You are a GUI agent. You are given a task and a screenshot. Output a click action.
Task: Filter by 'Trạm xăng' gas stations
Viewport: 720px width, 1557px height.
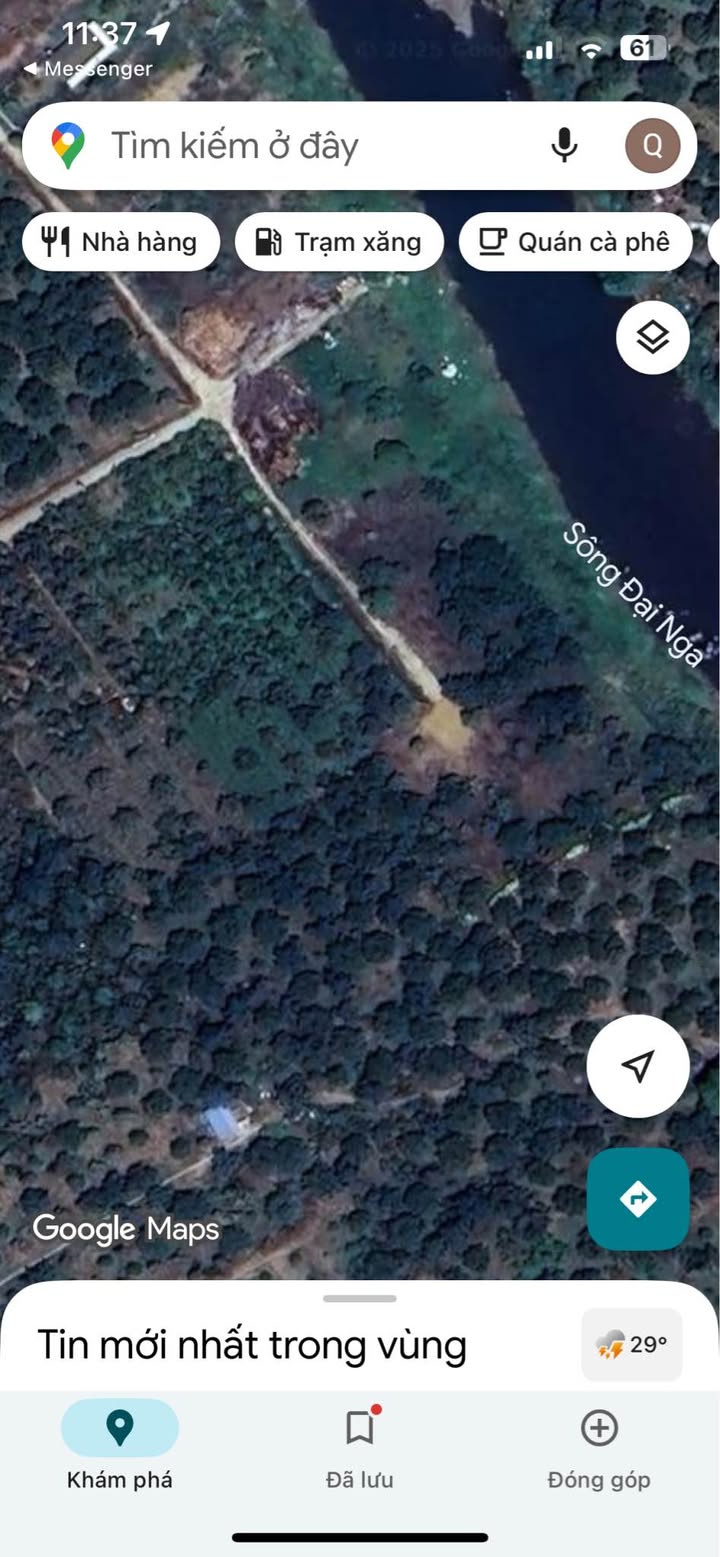click(339, 242)
